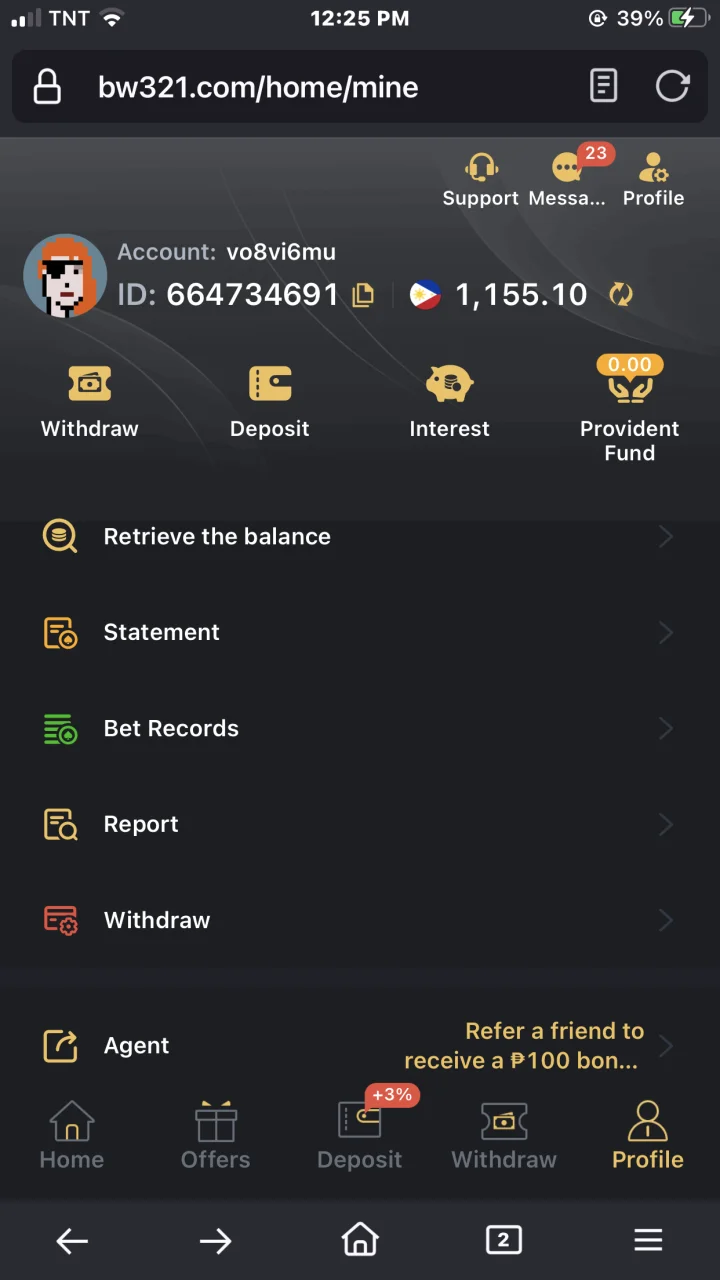Screen dimensions: 720x1280
Task: Open Provident Fund shortcut
Action: coord(629,410)
